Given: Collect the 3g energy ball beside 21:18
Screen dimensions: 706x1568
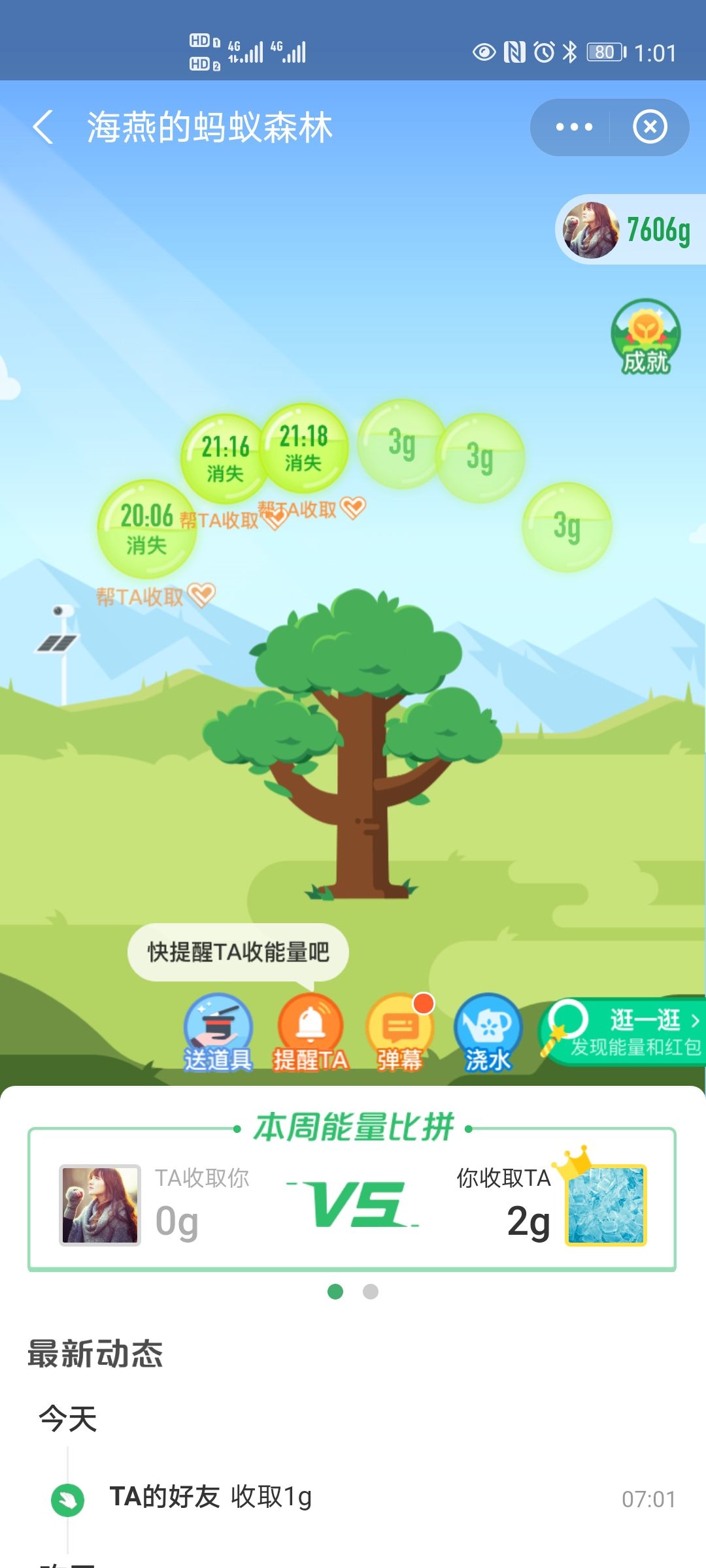Looking at the screenshot, I should pyautogui.click(x=401, y=444).
